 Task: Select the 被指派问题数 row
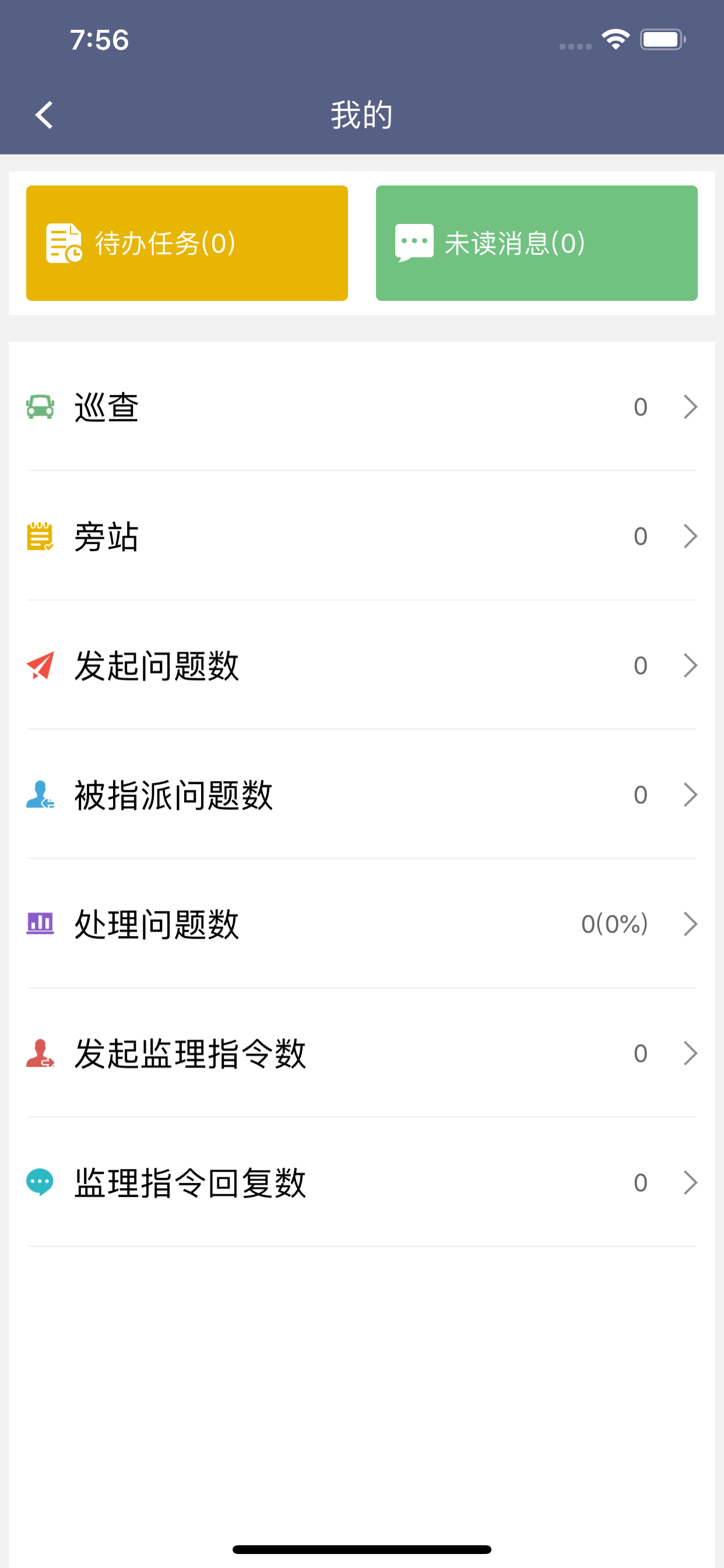click(x=362, y=794)
